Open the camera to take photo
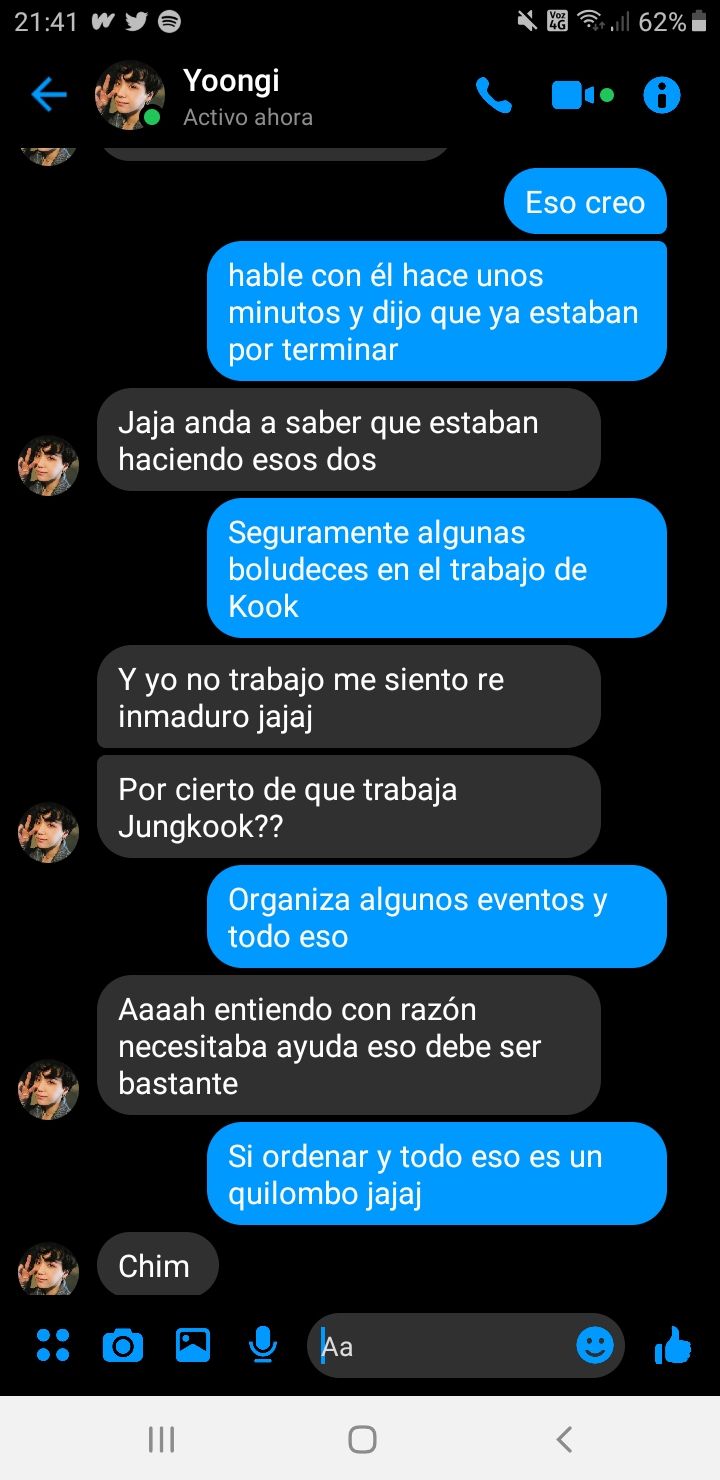The image size is (720, 1480). tap(123, 1346)
